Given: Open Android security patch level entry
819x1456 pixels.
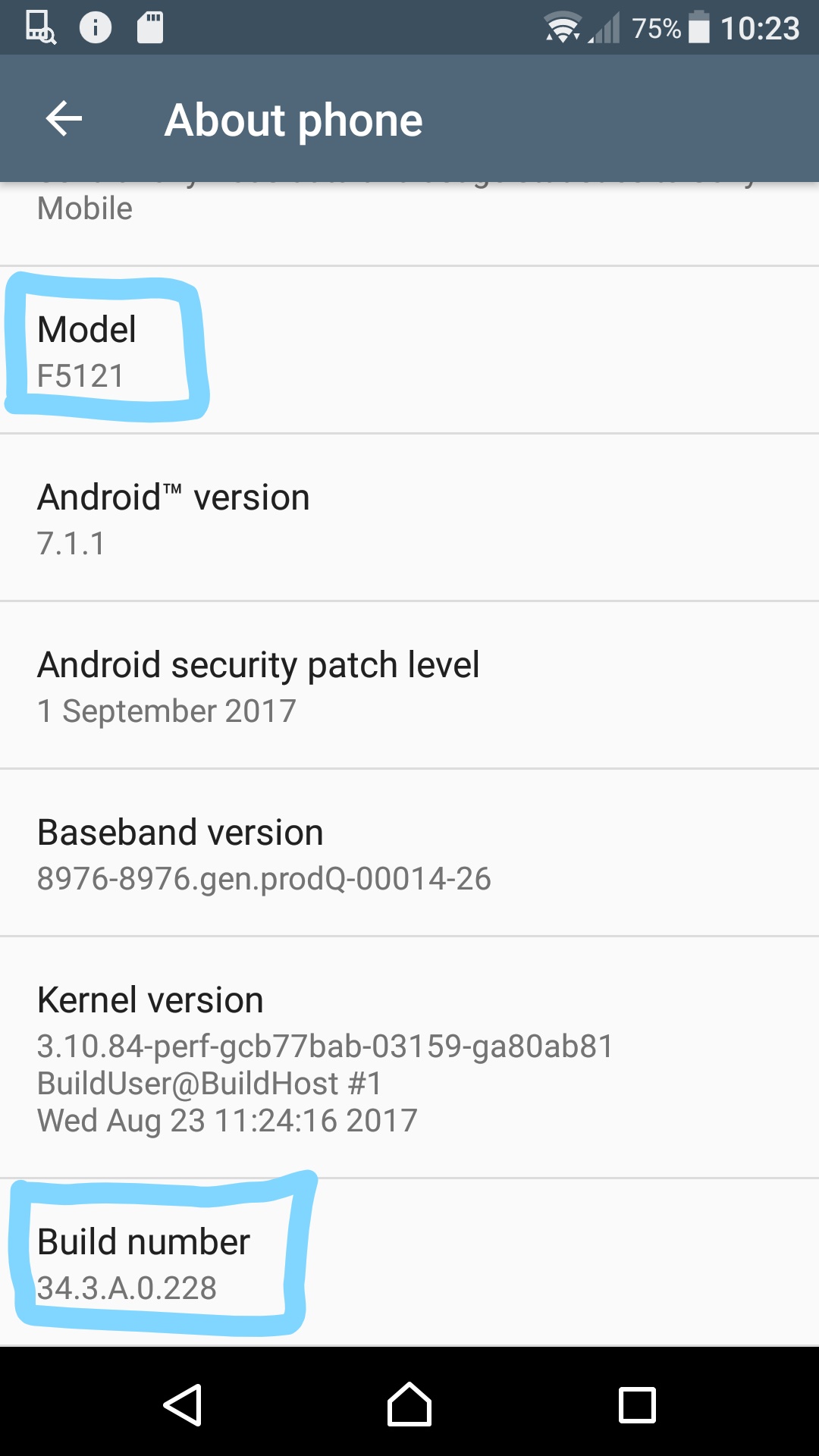Looking at the screenshot, I should 409,686.
